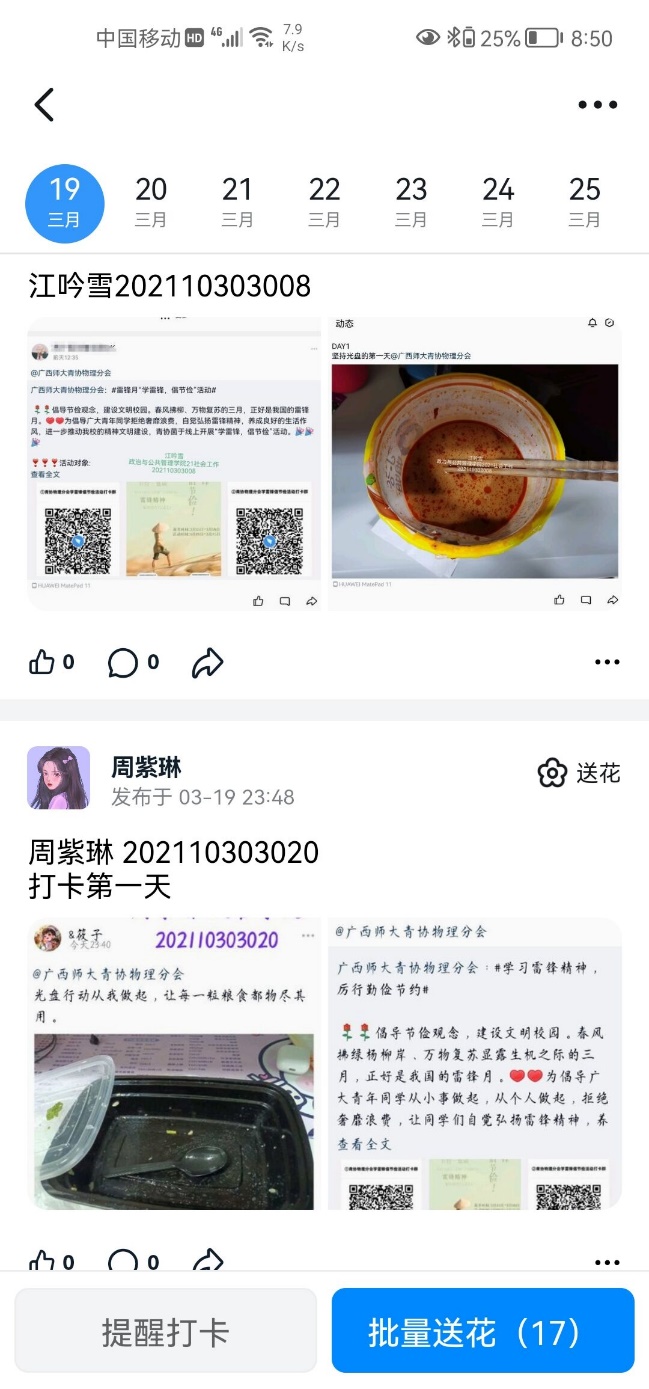Image resolution: width=649 pixels, height=1389 pixels.
Task: Switch to the March 23 date
Action: pyautogui.click(x=411, y=202)
